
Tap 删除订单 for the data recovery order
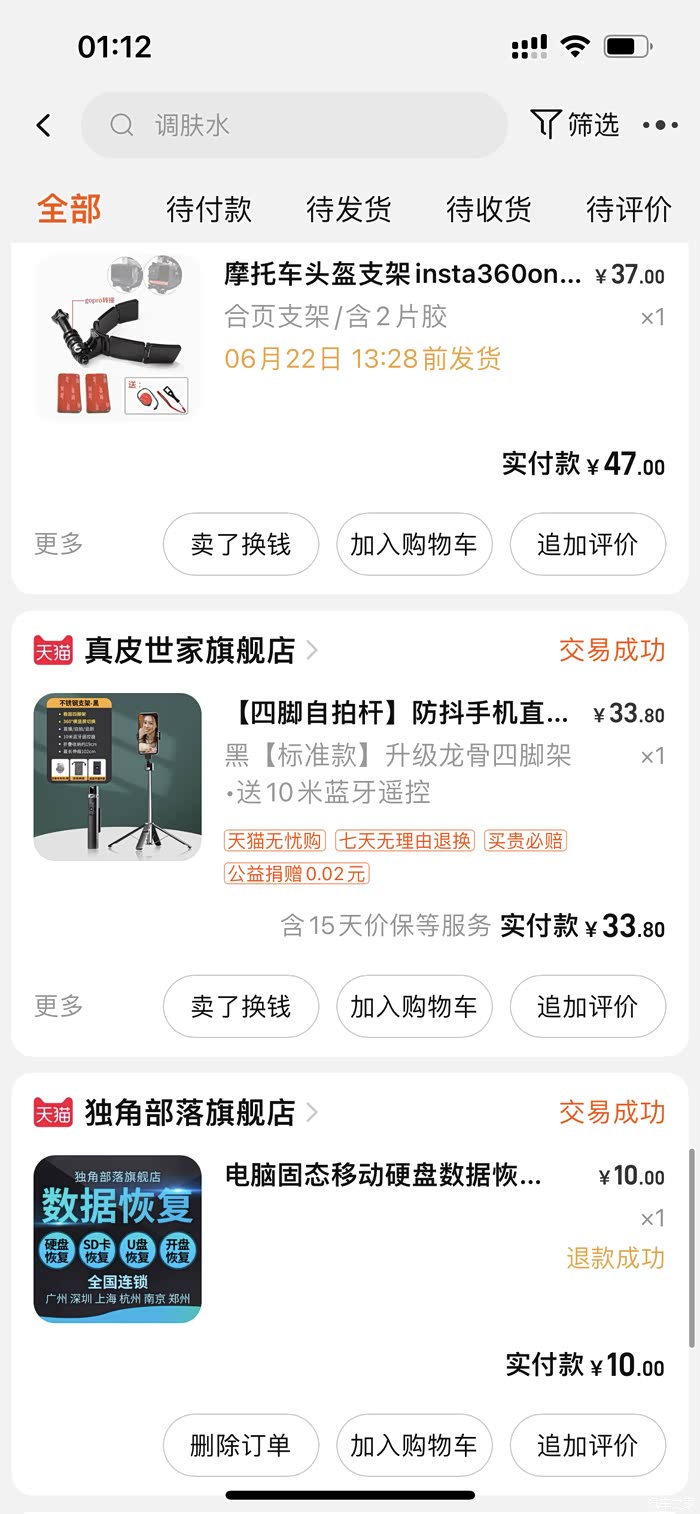pos(240,1445)
